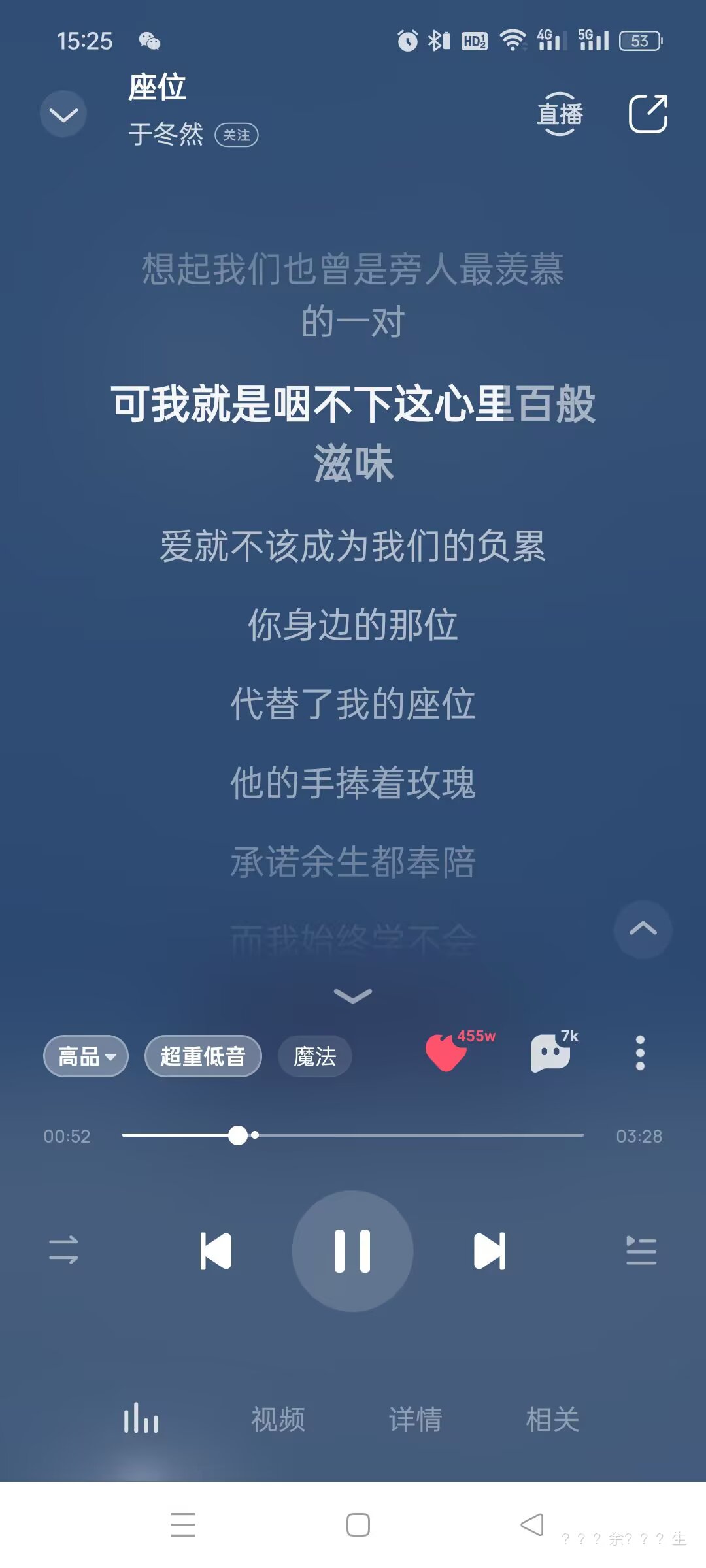Tap the 超重低音 sound effect chip

click(203, 1056)
